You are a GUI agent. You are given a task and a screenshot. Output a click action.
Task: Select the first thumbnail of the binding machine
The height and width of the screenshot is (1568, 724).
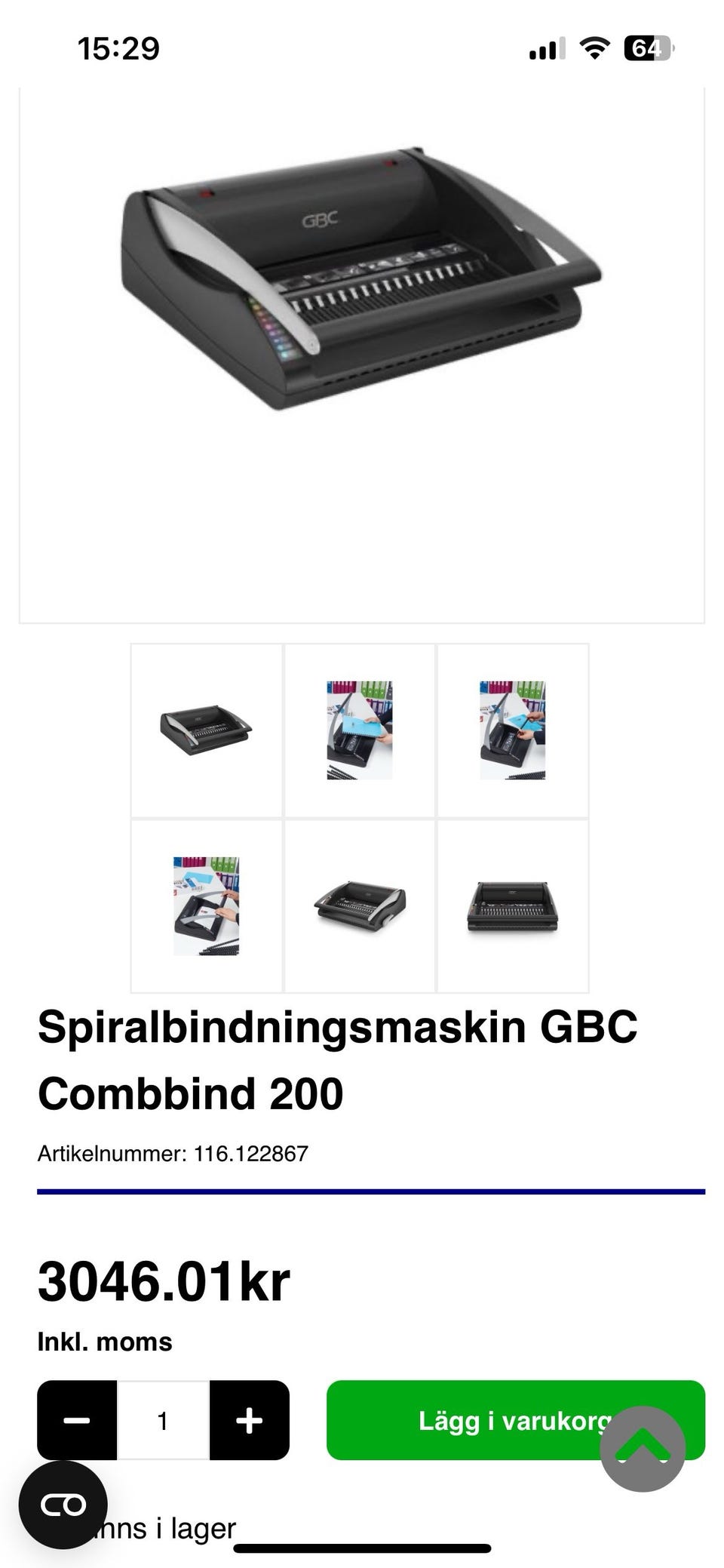(207, 730)
